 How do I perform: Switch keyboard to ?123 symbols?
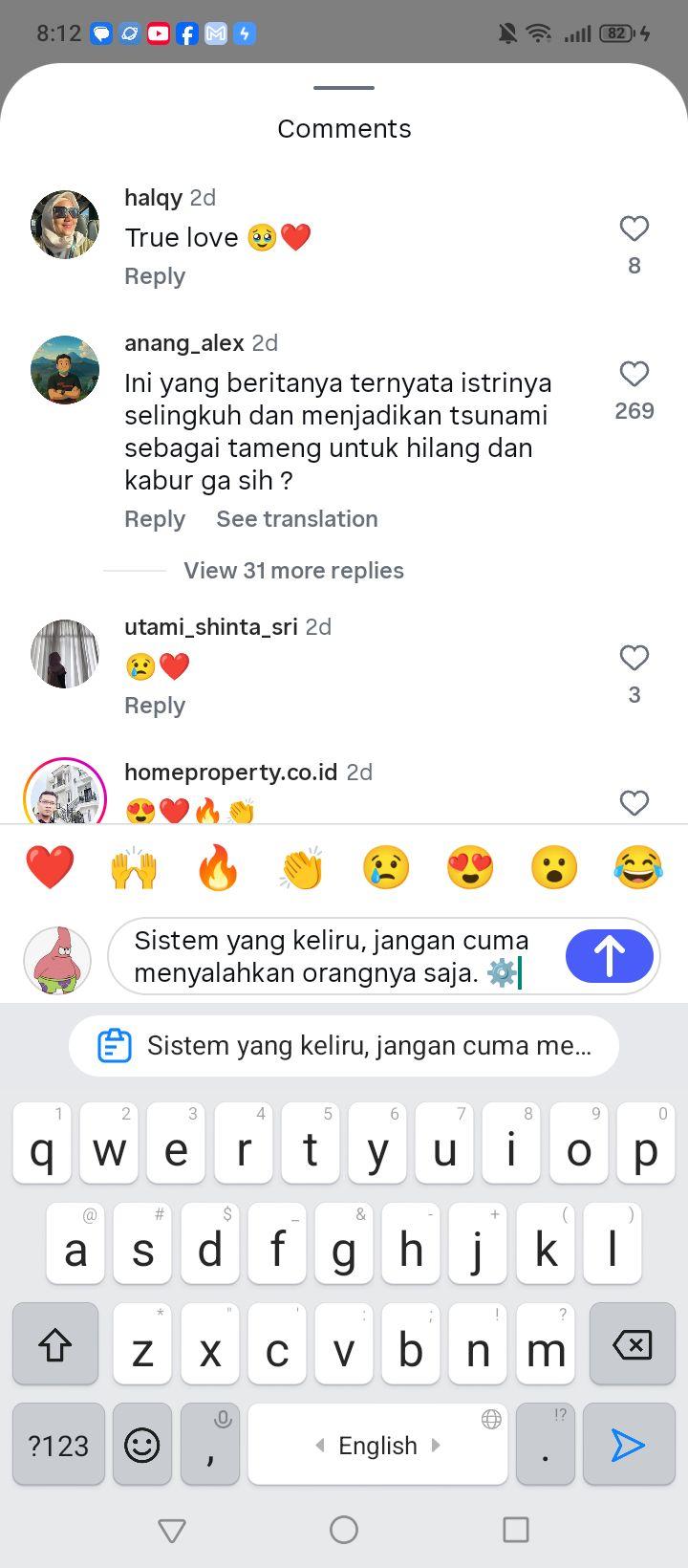[x=58, y=1445]
